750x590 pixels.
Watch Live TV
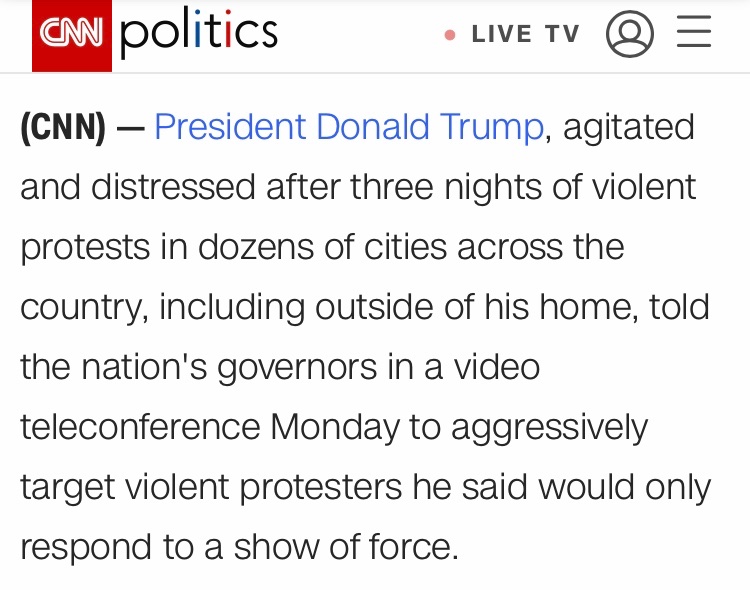coord(524,34)
